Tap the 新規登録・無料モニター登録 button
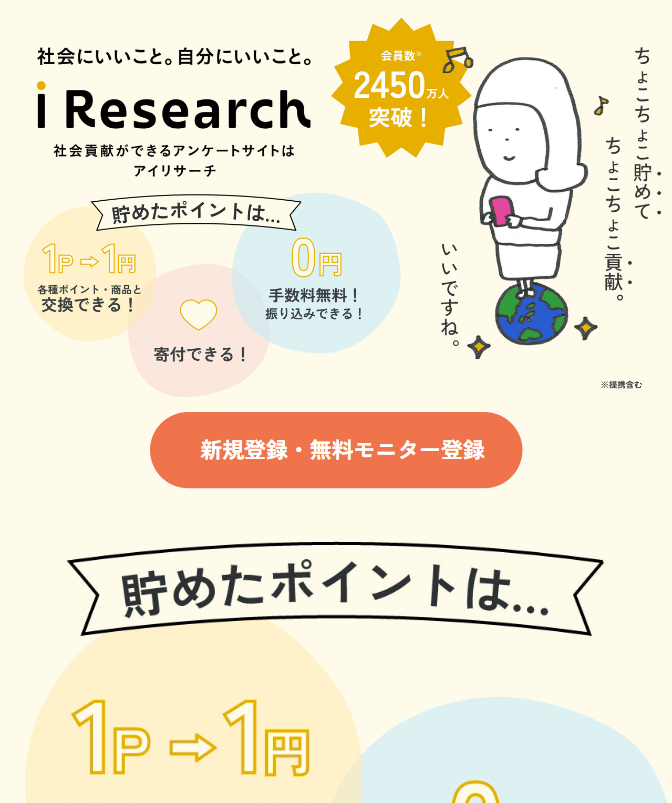672x803 pixels. [x=336, y=450]
